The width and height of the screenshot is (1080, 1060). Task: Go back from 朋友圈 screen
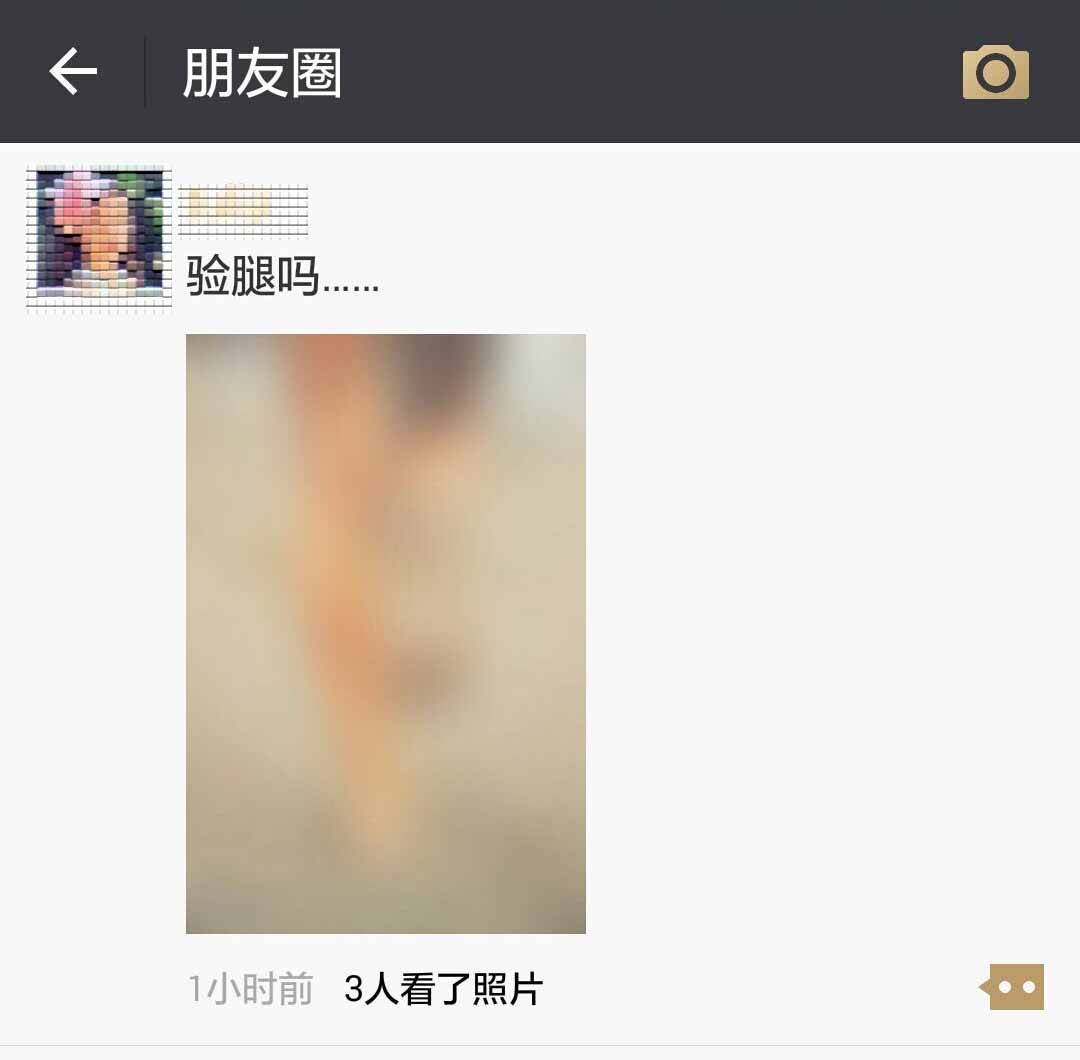pyautogui.click(x=73, y=72)
